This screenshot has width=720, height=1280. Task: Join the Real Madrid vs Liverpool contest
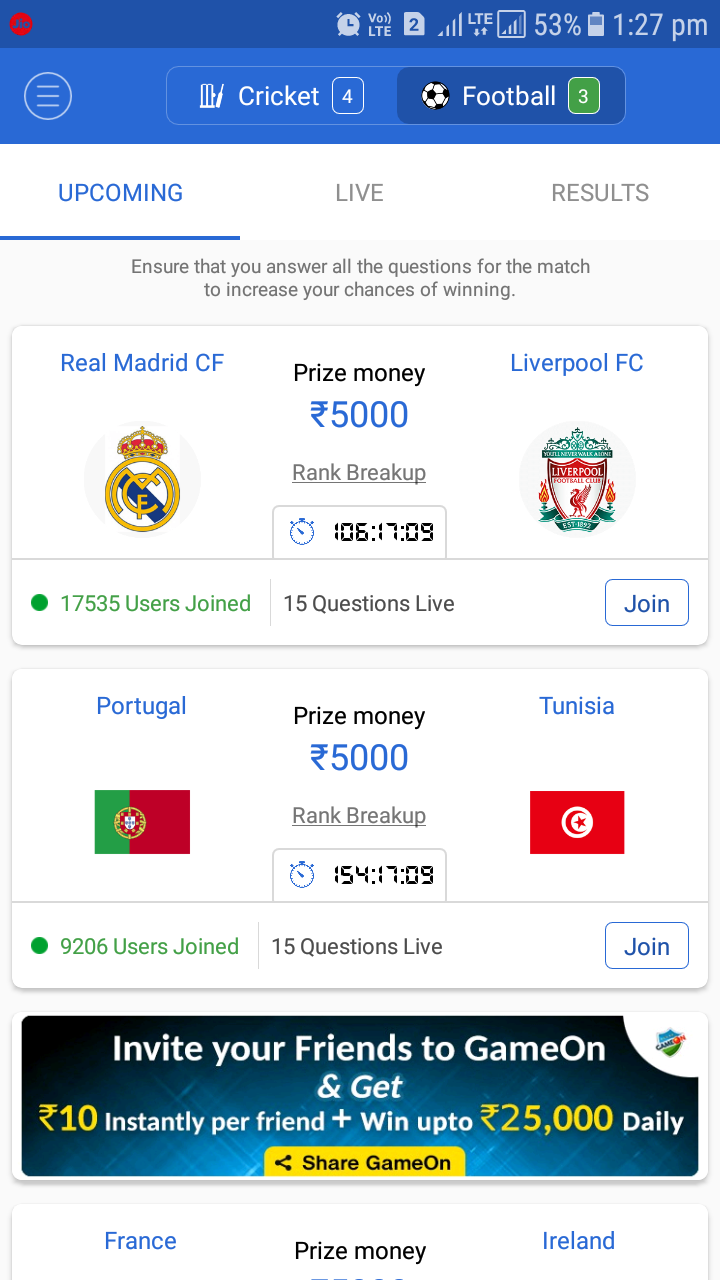(x=646, y=603)
